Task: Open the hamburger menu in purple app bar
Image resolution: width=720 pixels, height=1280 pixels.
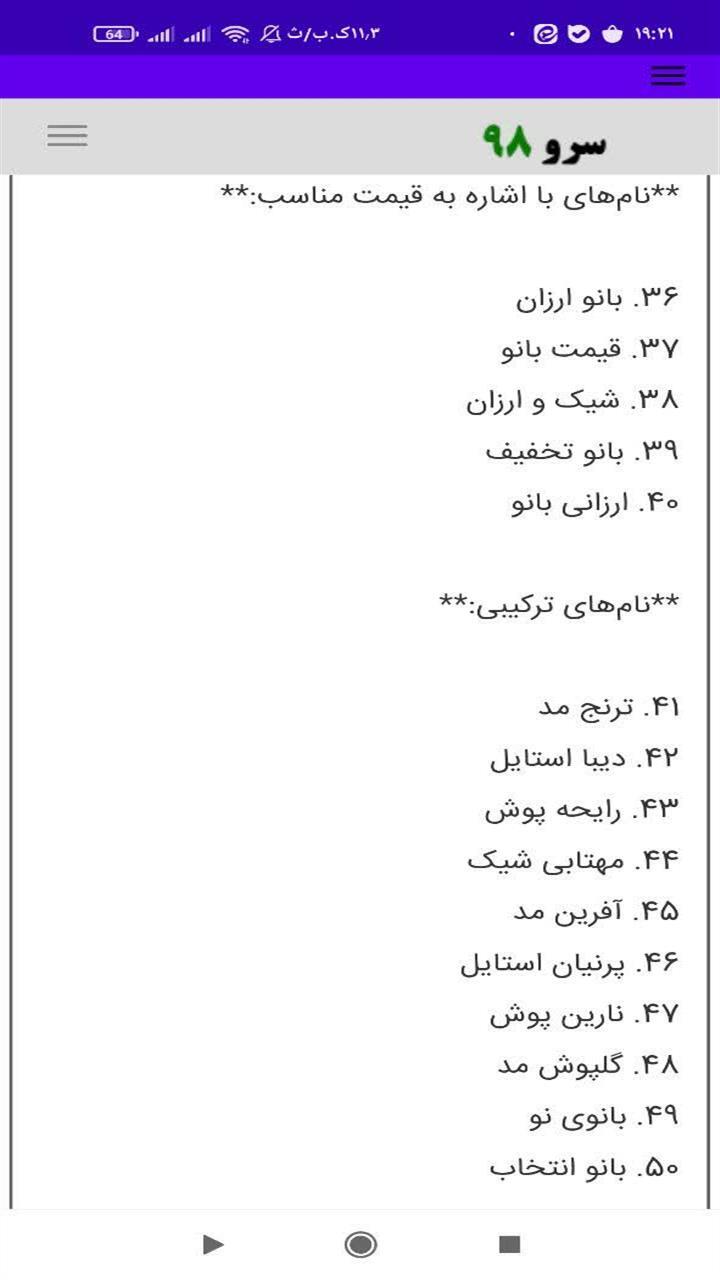Action: coord(668,76)
